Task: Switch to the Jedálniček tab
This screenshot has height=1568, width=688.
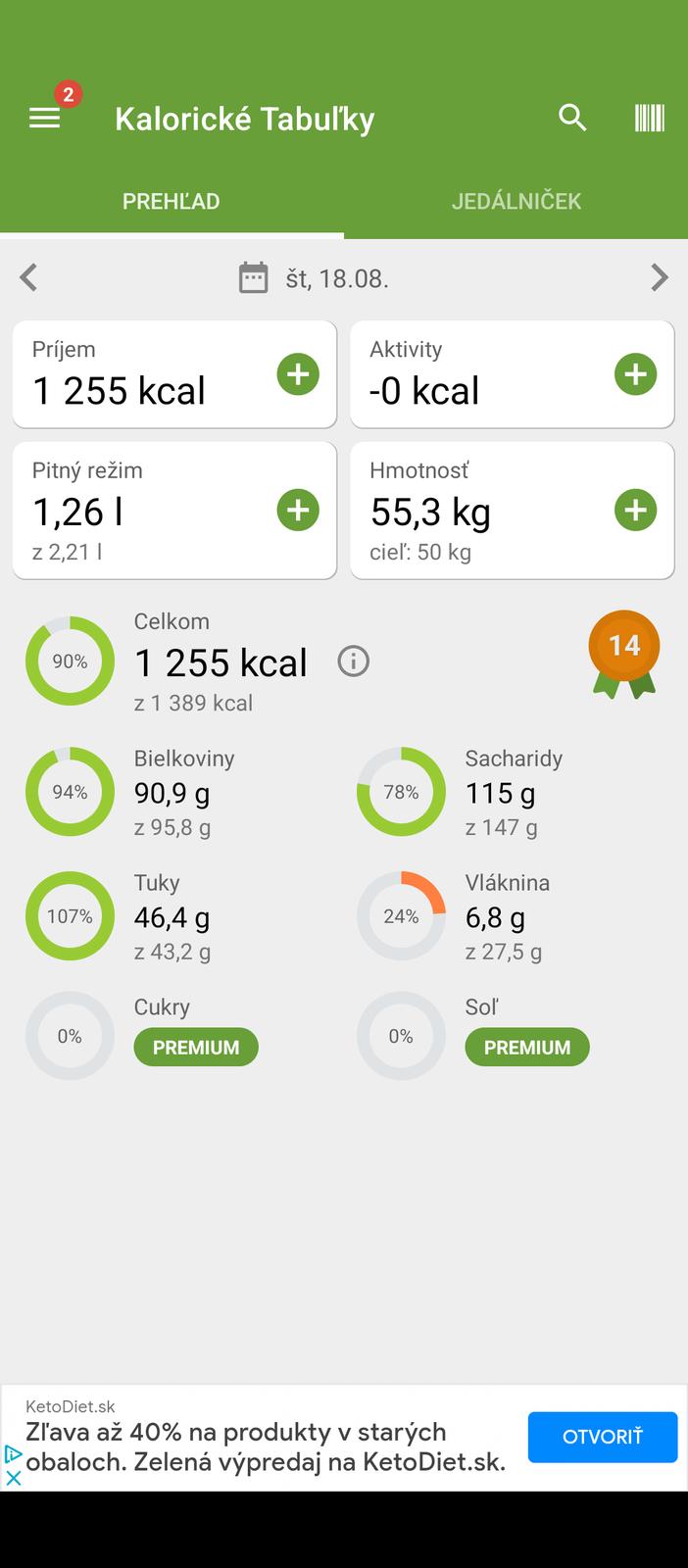Action: 516,201
